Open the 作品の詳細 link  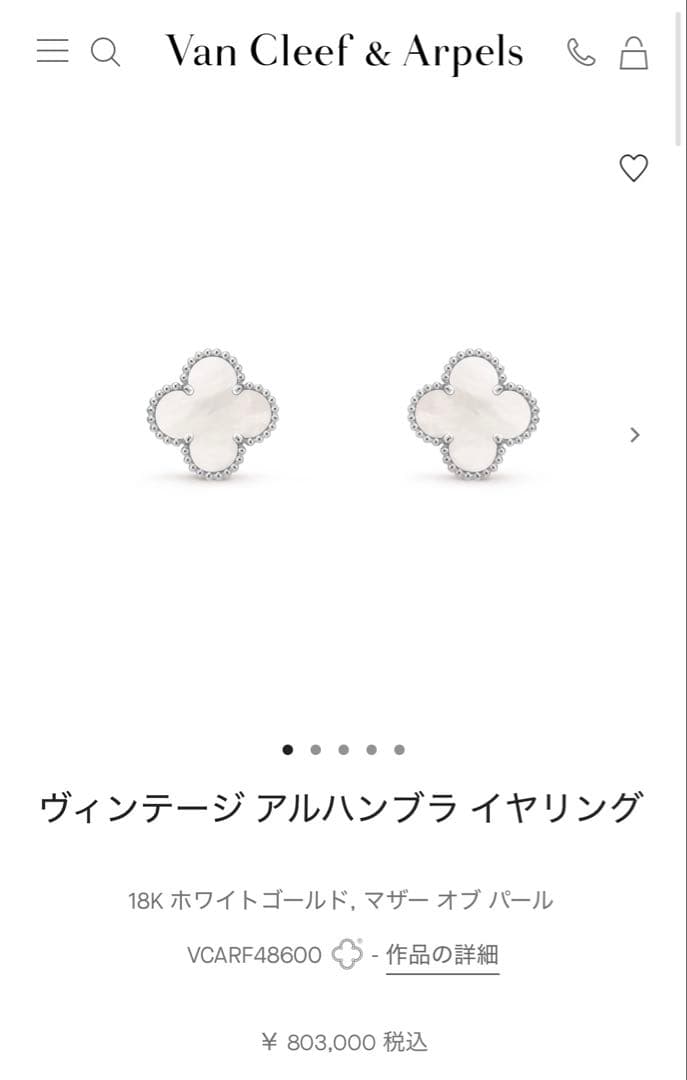point(442,955)
